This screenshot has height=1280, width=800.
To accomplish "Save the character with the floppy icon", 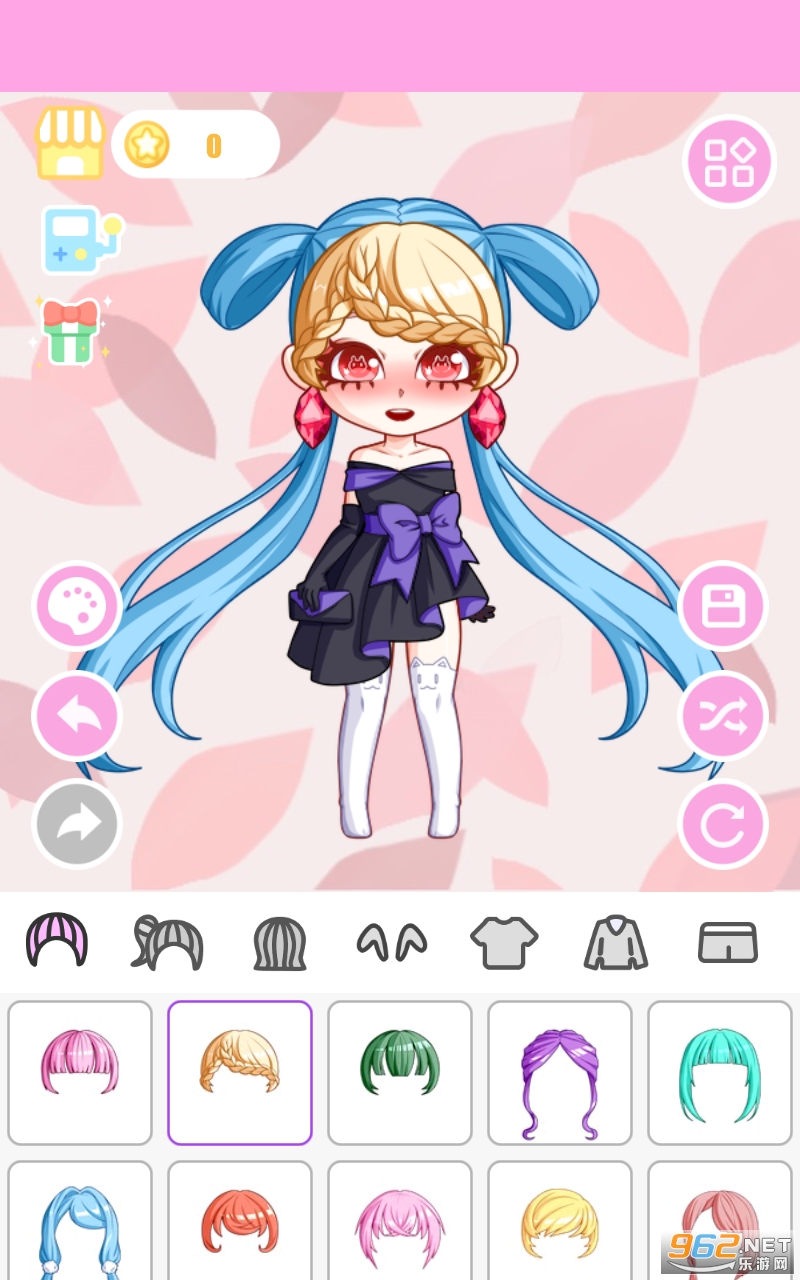I will click(x=723, y=606).
